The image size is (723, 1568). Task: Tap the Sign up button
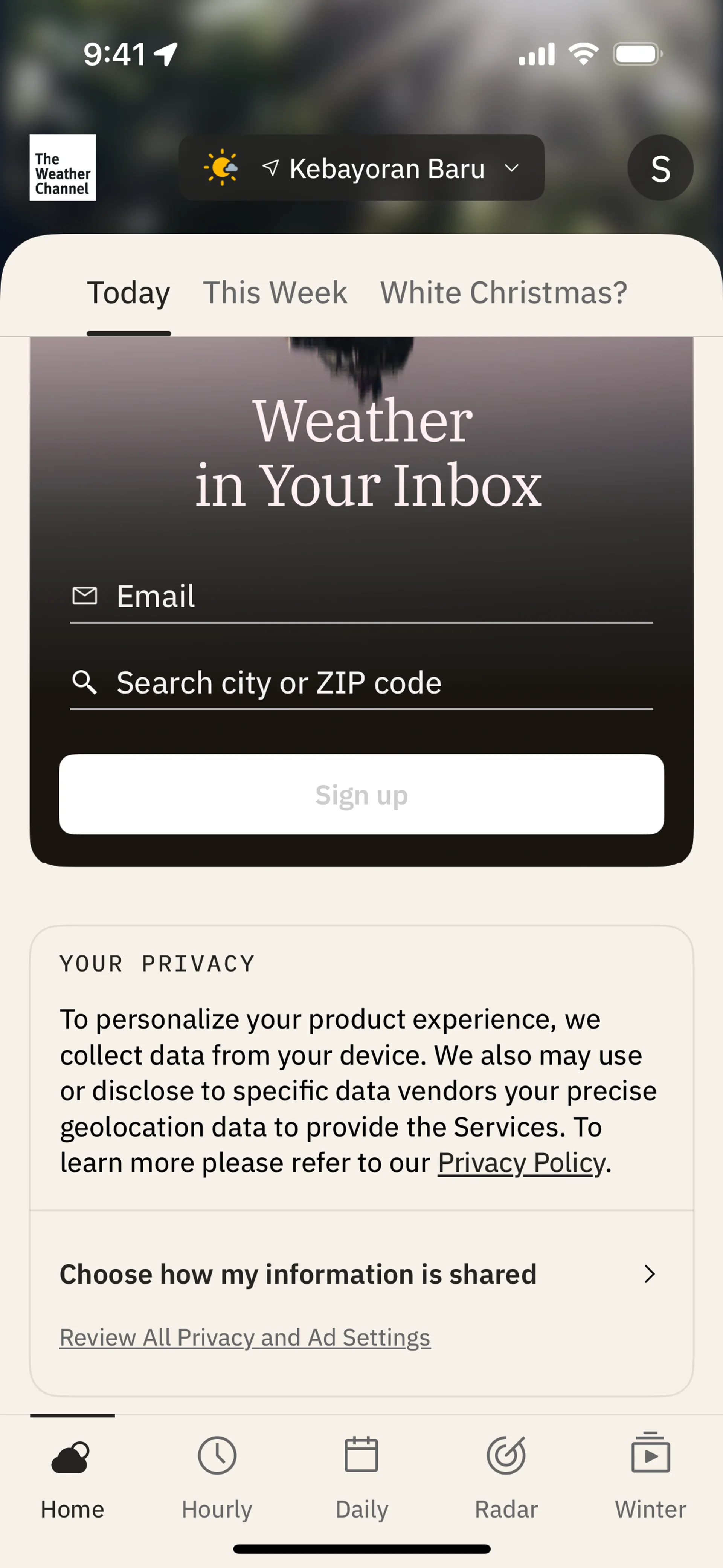click(x=361, y=794)
